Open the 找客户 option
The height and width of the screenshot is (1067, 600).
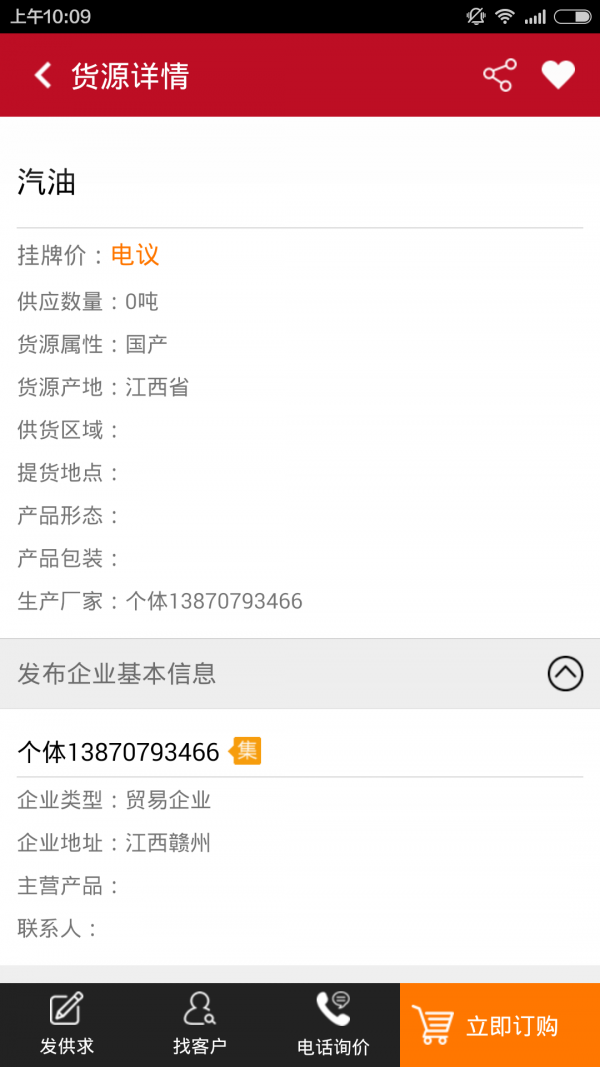(x=200, y=1024)
